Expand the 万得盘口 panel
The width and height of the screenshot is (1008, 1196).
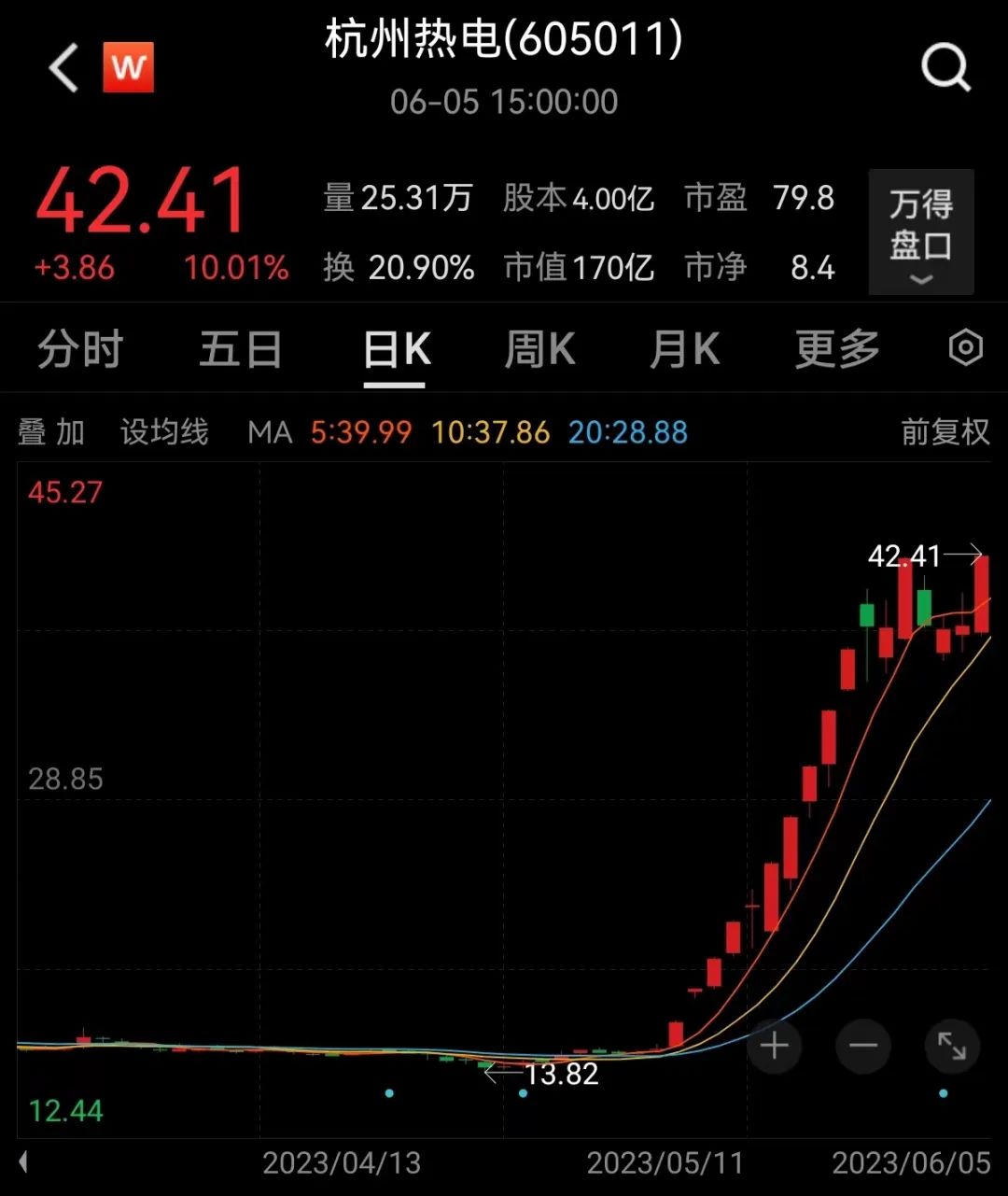pos(920,232)
